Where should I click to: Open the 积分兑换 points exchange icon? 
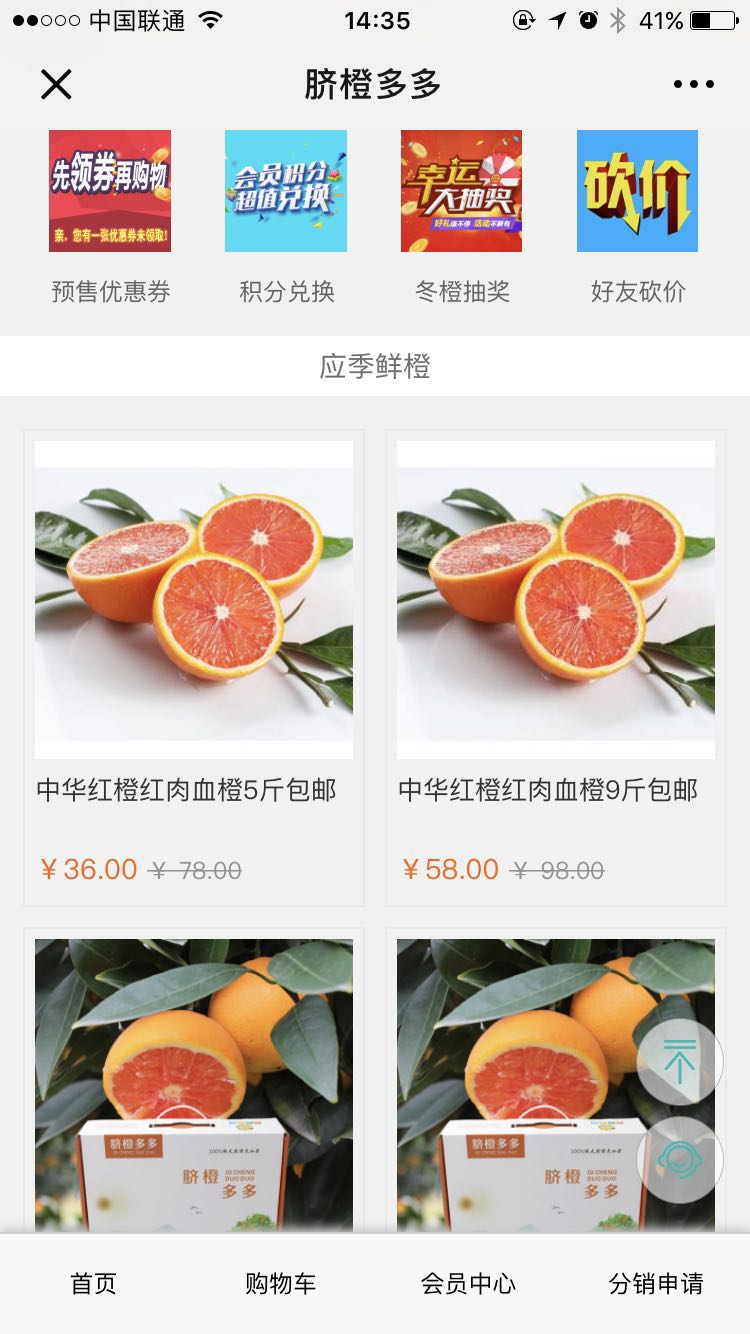286,191
